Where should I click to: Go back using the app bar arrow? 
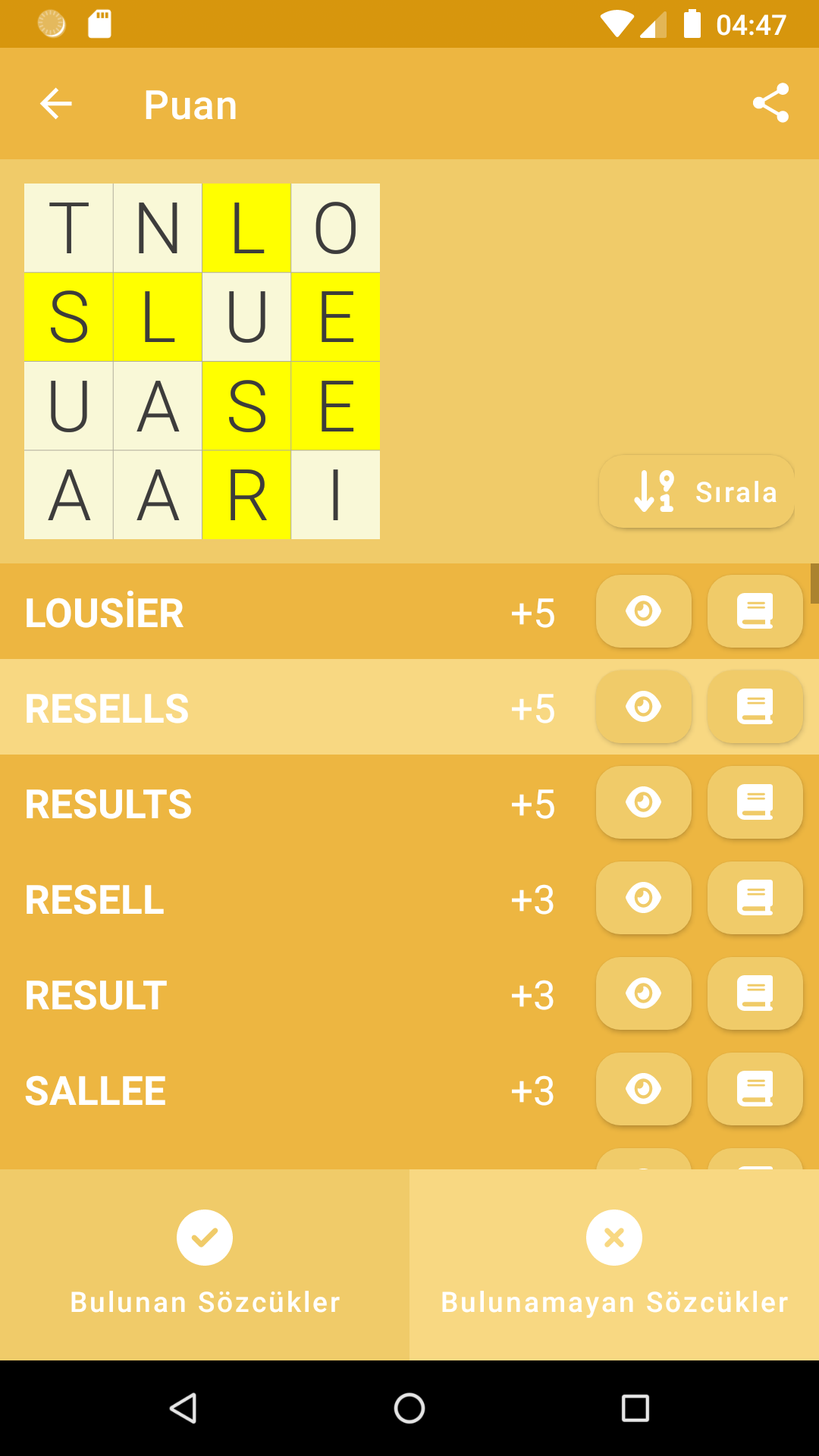coord(56,104)
